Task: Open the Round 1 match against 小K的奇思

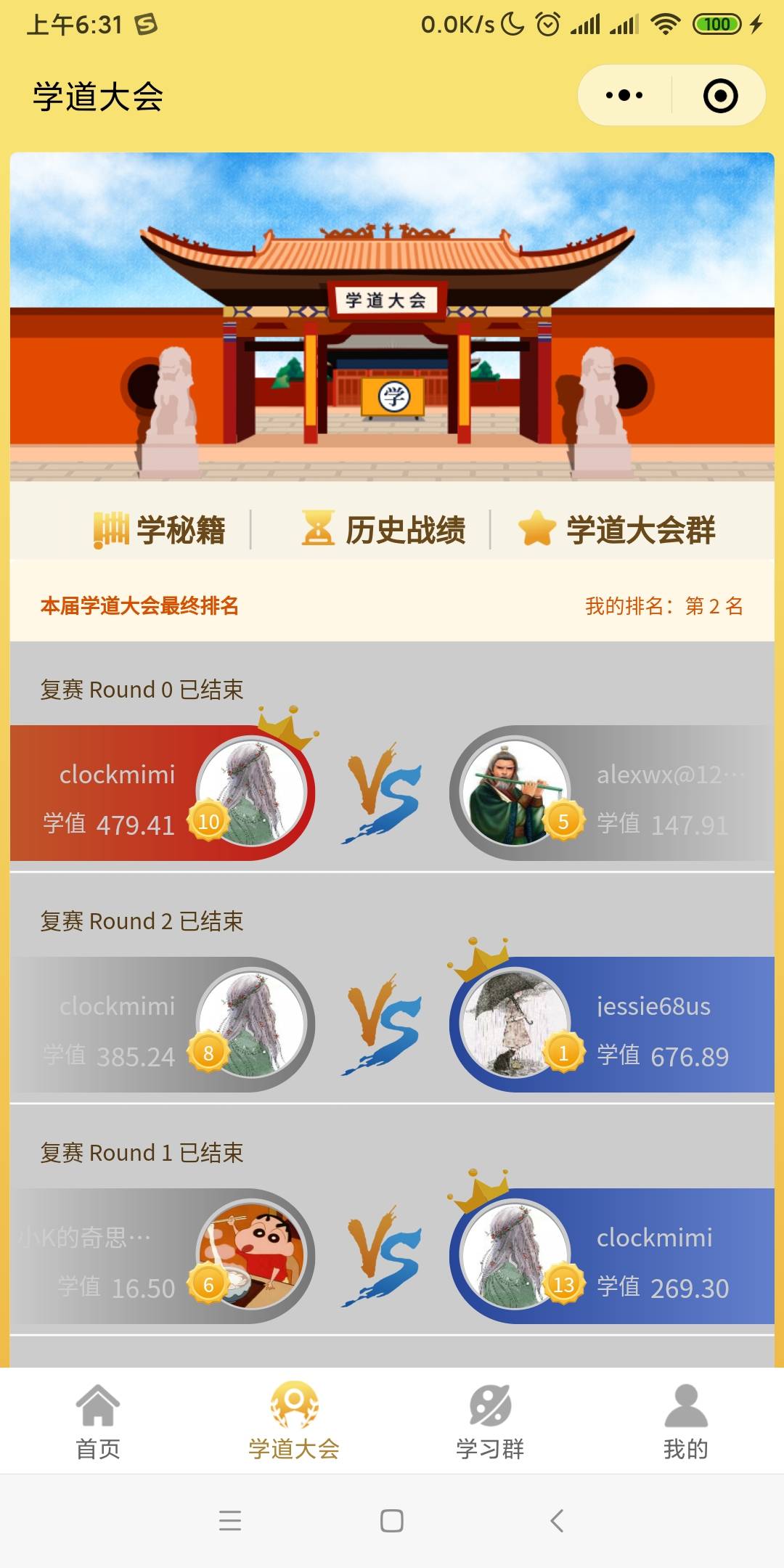Action: [x=392, y=1256]
